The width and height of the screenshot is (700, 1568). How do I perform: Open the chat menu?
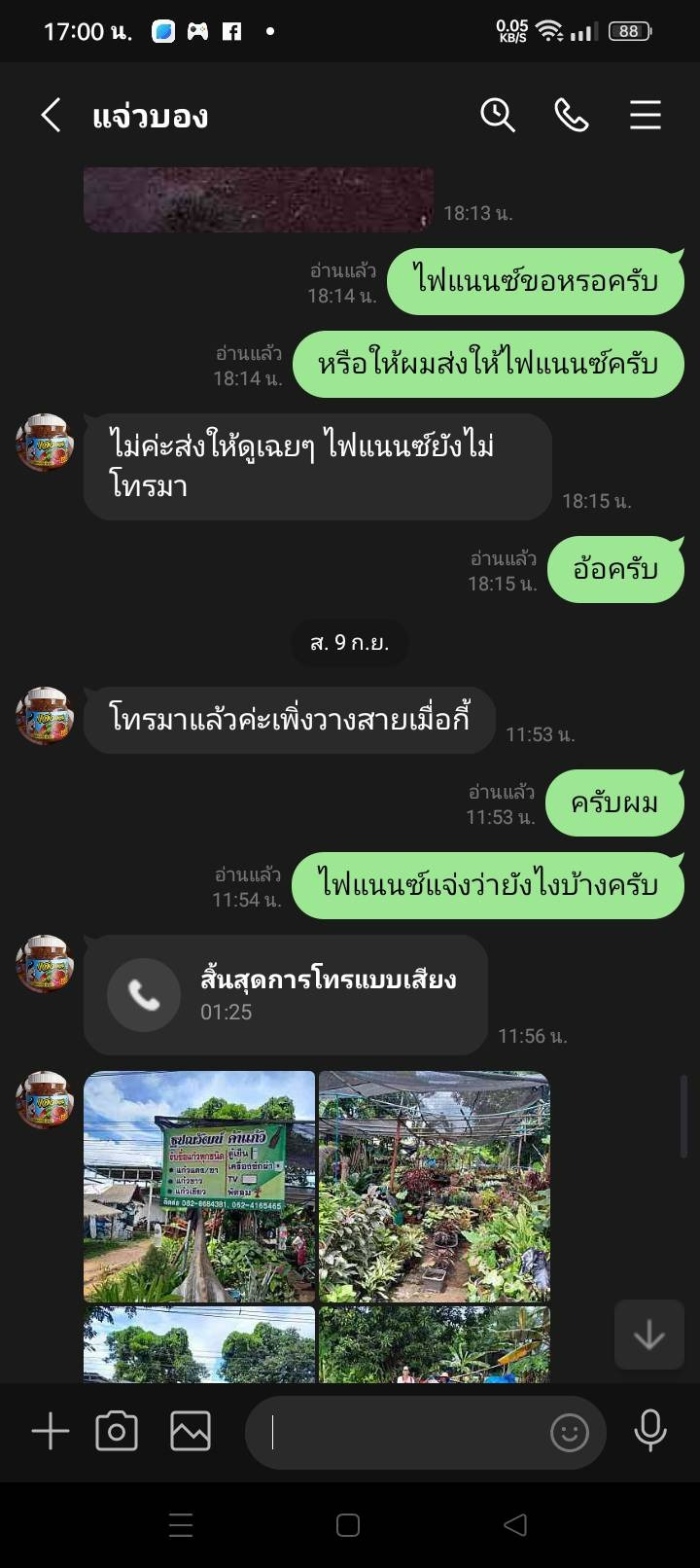[x=645, y=115]
